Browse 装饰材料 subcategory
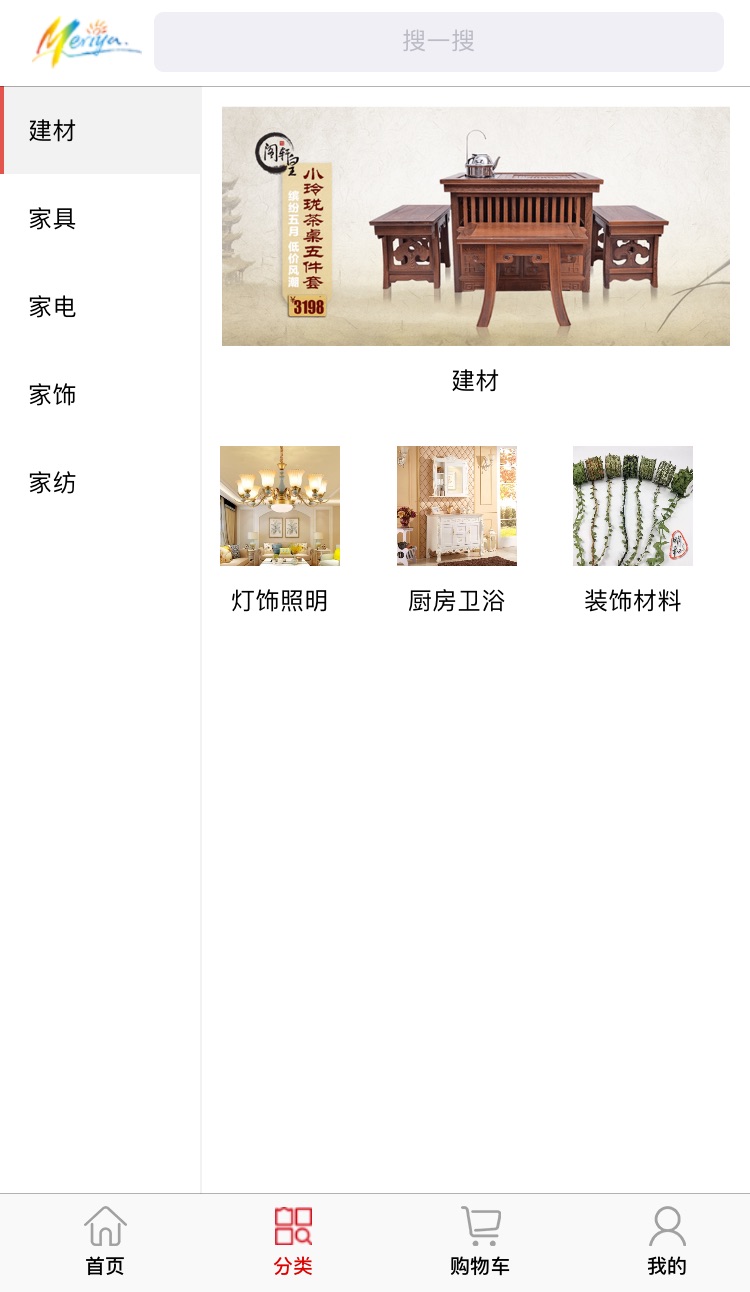Viewport: 750px width, 1292px height. coord(633,530)
